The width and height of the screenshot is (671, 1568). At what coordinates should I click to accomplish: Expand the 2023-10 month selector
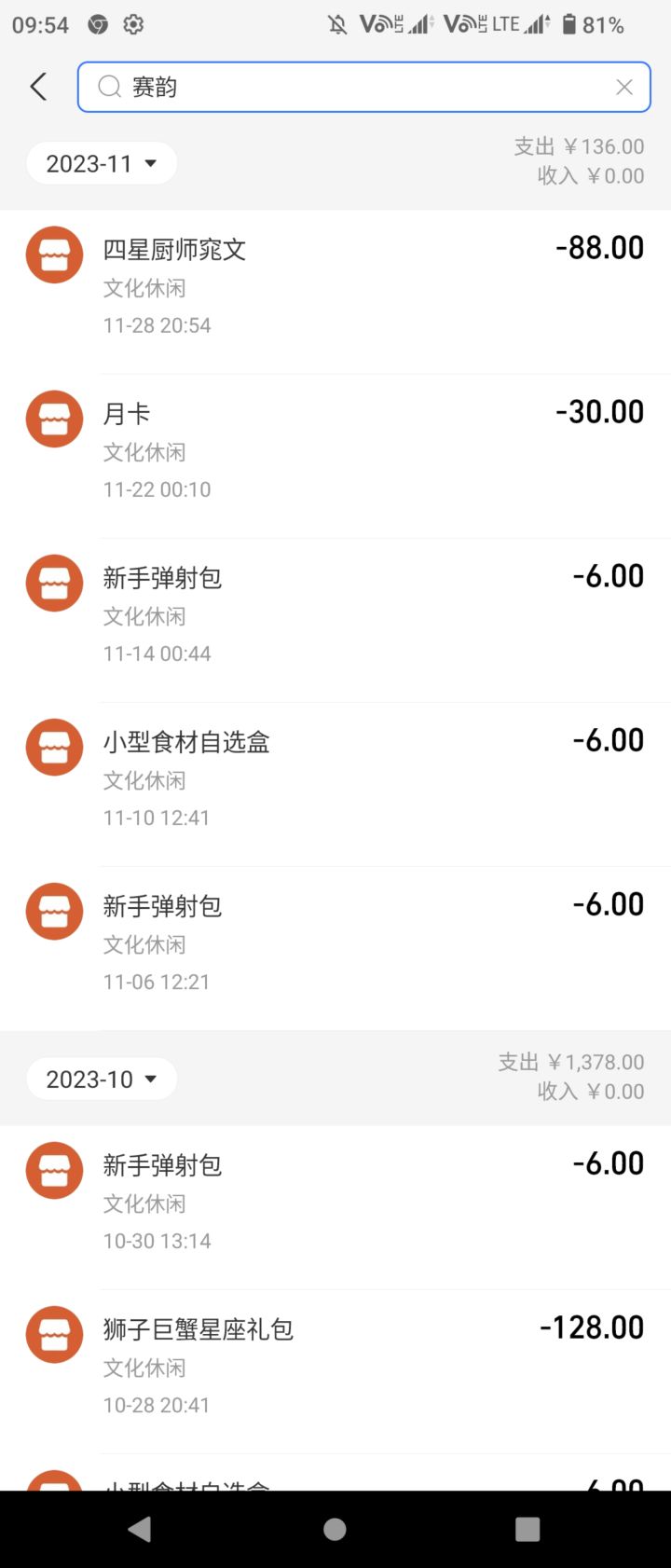coord(102,1080)
